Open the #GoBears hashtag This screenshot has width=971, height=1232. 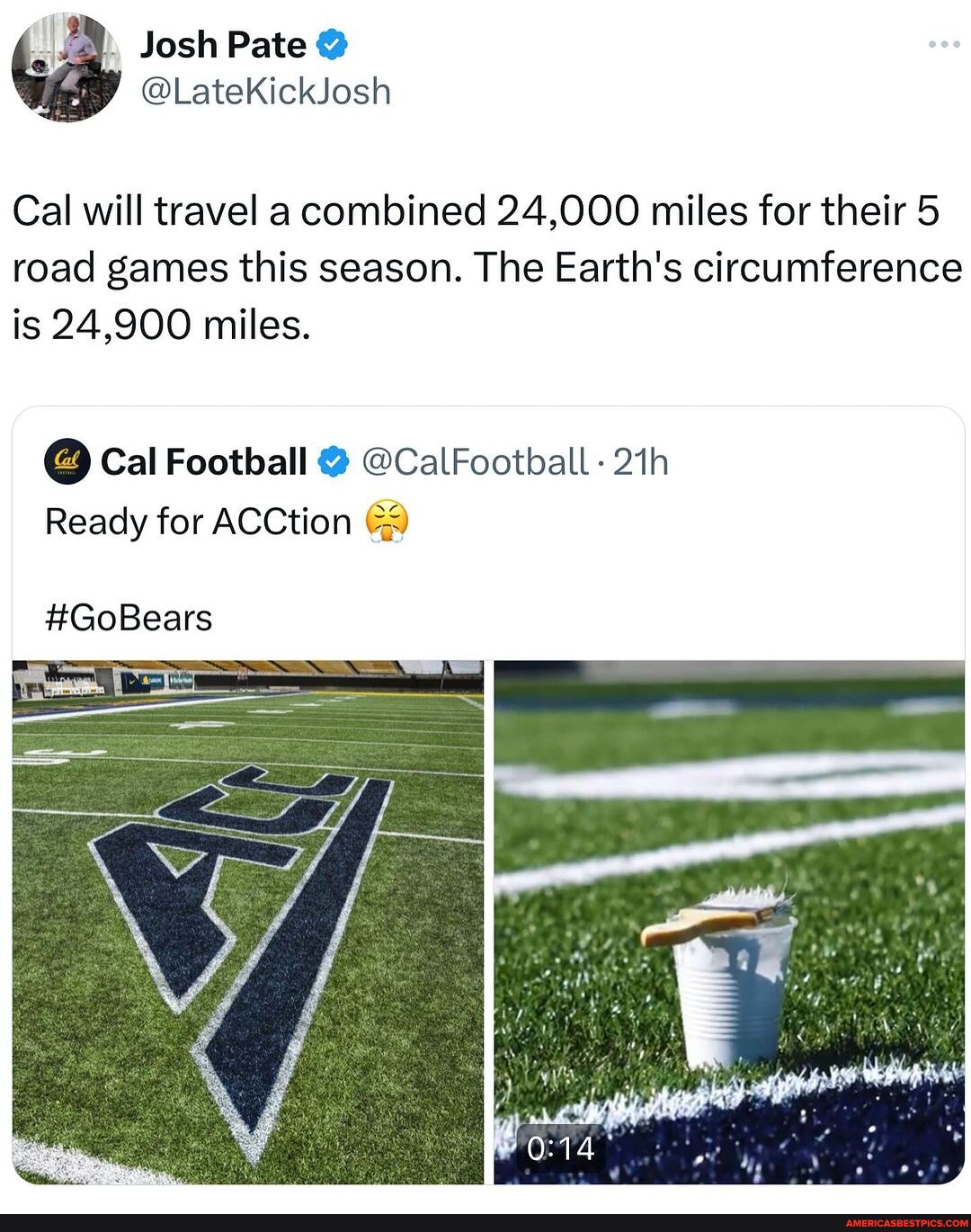[129, 618]
